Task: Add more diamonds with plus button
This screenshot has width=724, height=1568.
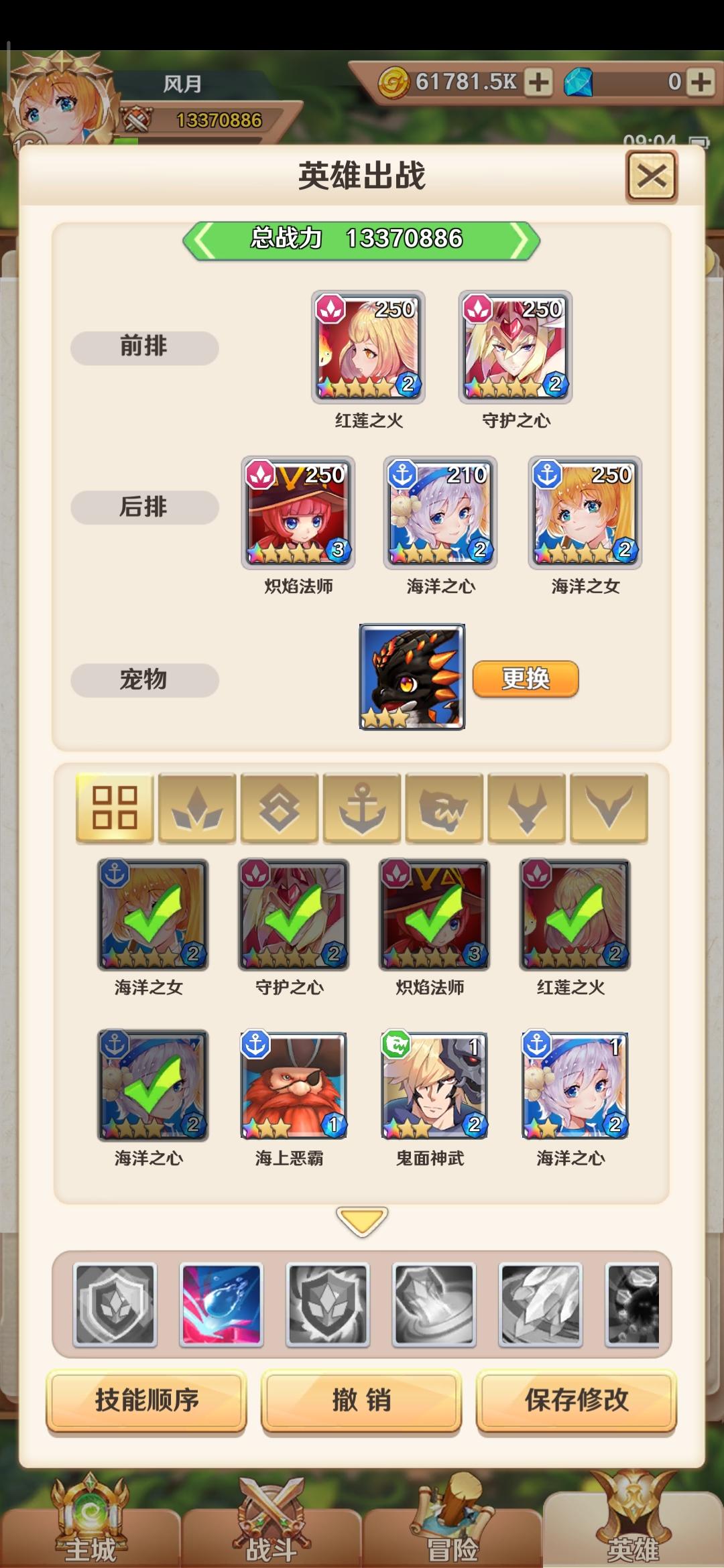Action: [700, 82]
